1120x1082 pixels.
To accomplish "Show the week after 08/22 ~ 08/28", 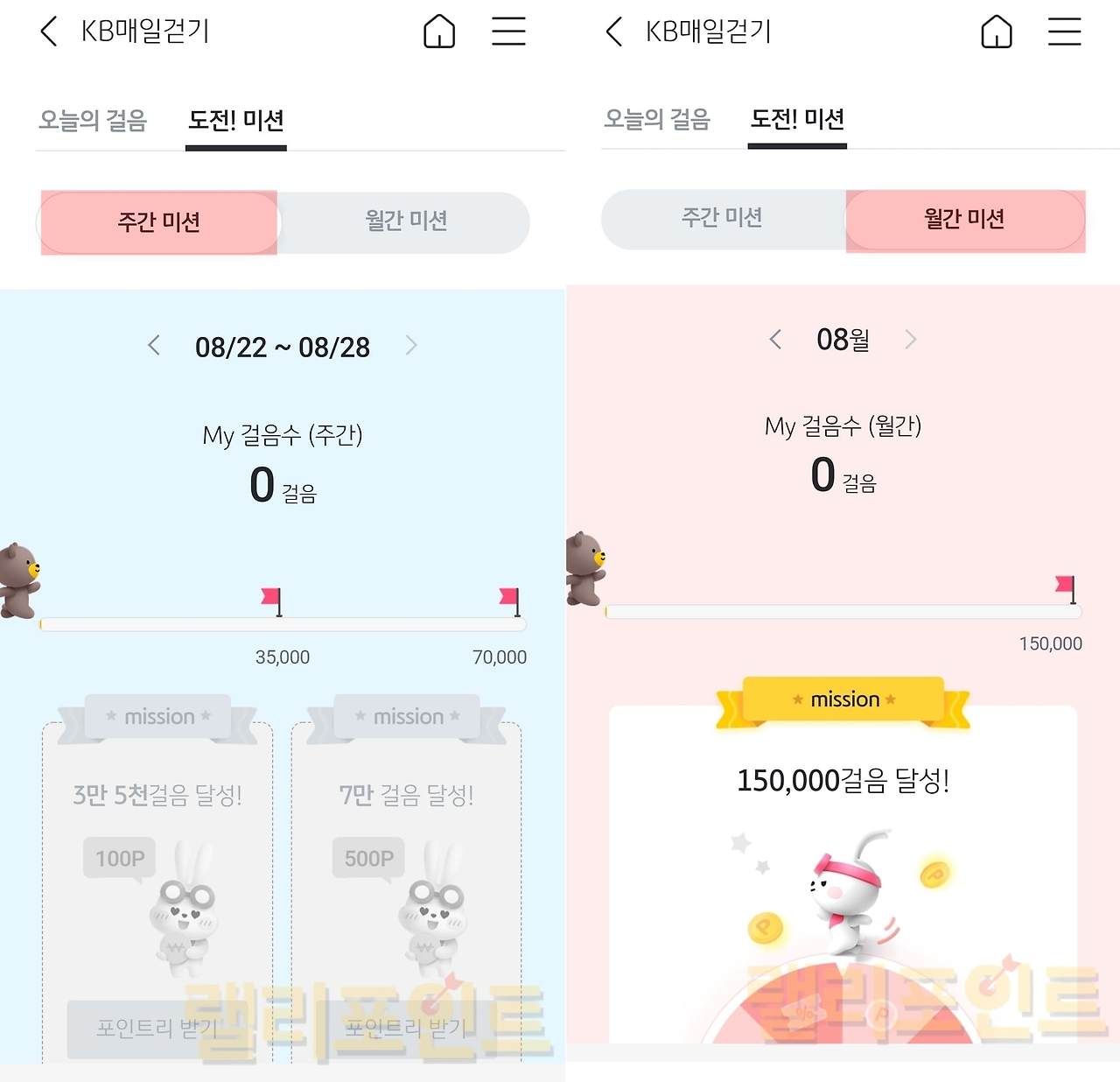I will pyautogui.click(x=411, y=346).
